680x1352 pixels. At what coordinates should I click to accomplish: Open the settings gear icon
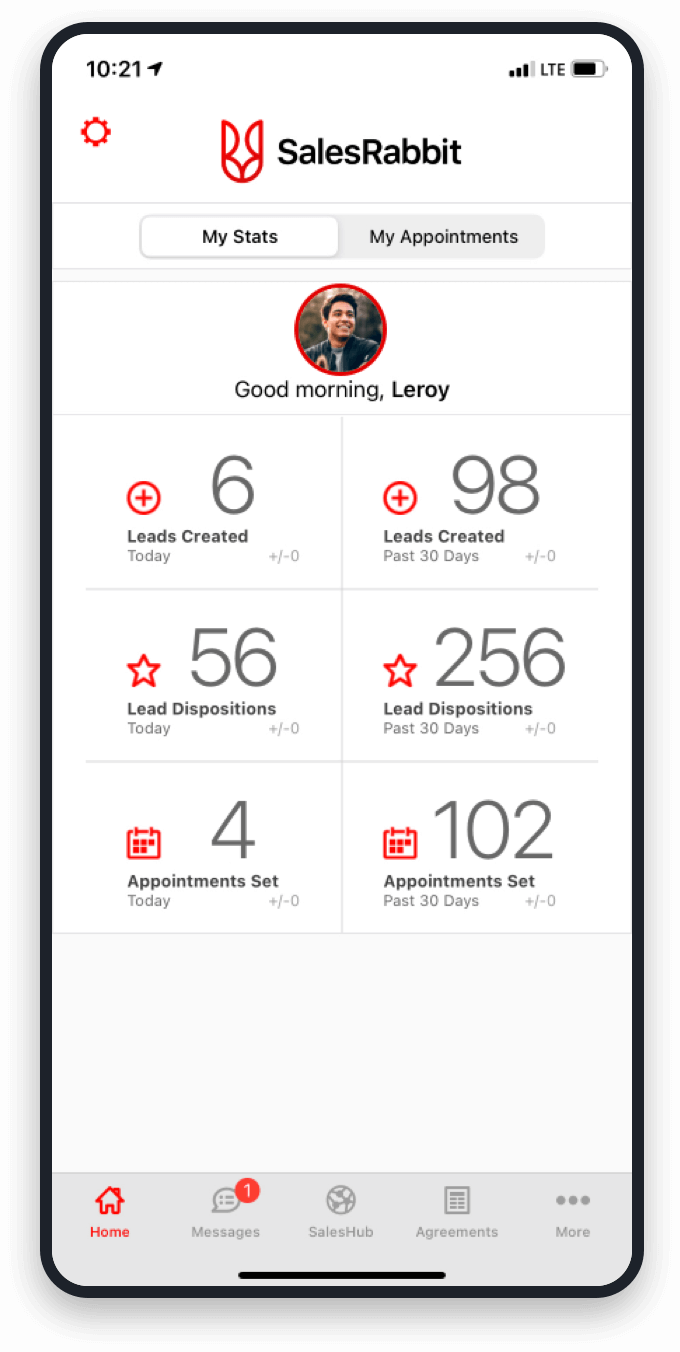click(x=96, y=132)
